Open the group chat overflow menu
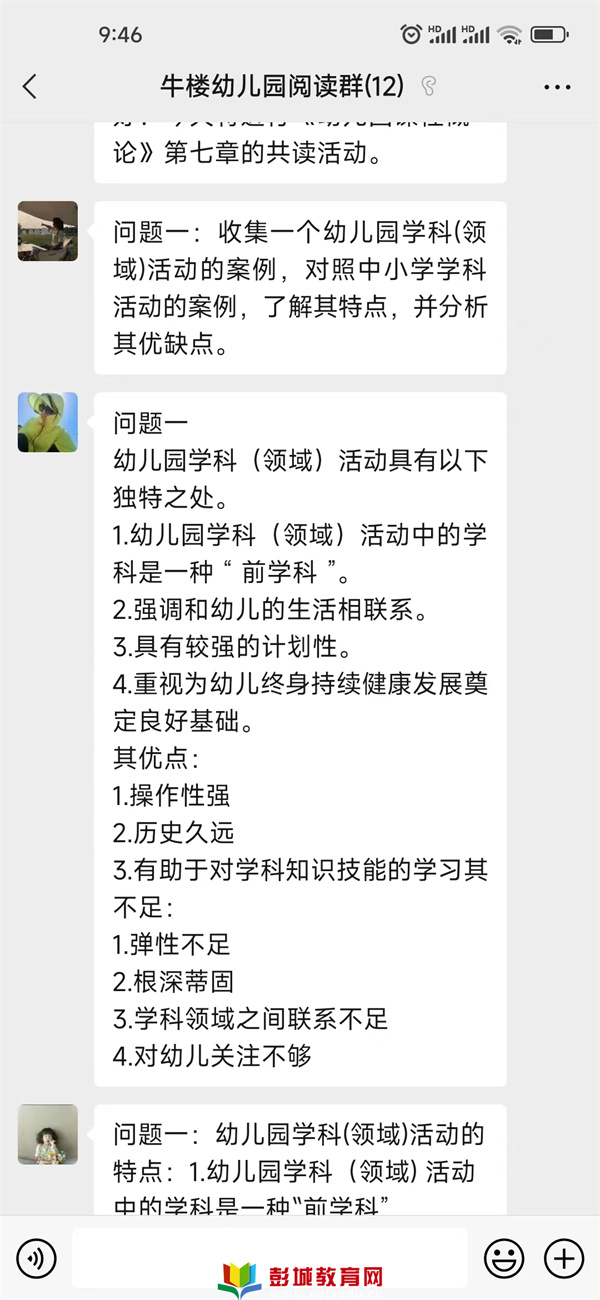 coord(557,87)
